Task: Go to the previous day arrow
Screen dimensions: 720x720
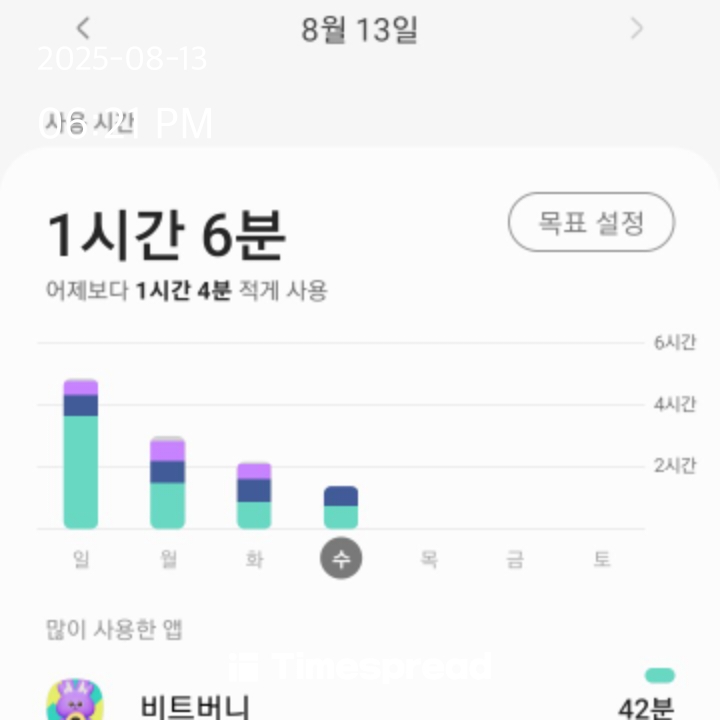Action: [84, 29]
